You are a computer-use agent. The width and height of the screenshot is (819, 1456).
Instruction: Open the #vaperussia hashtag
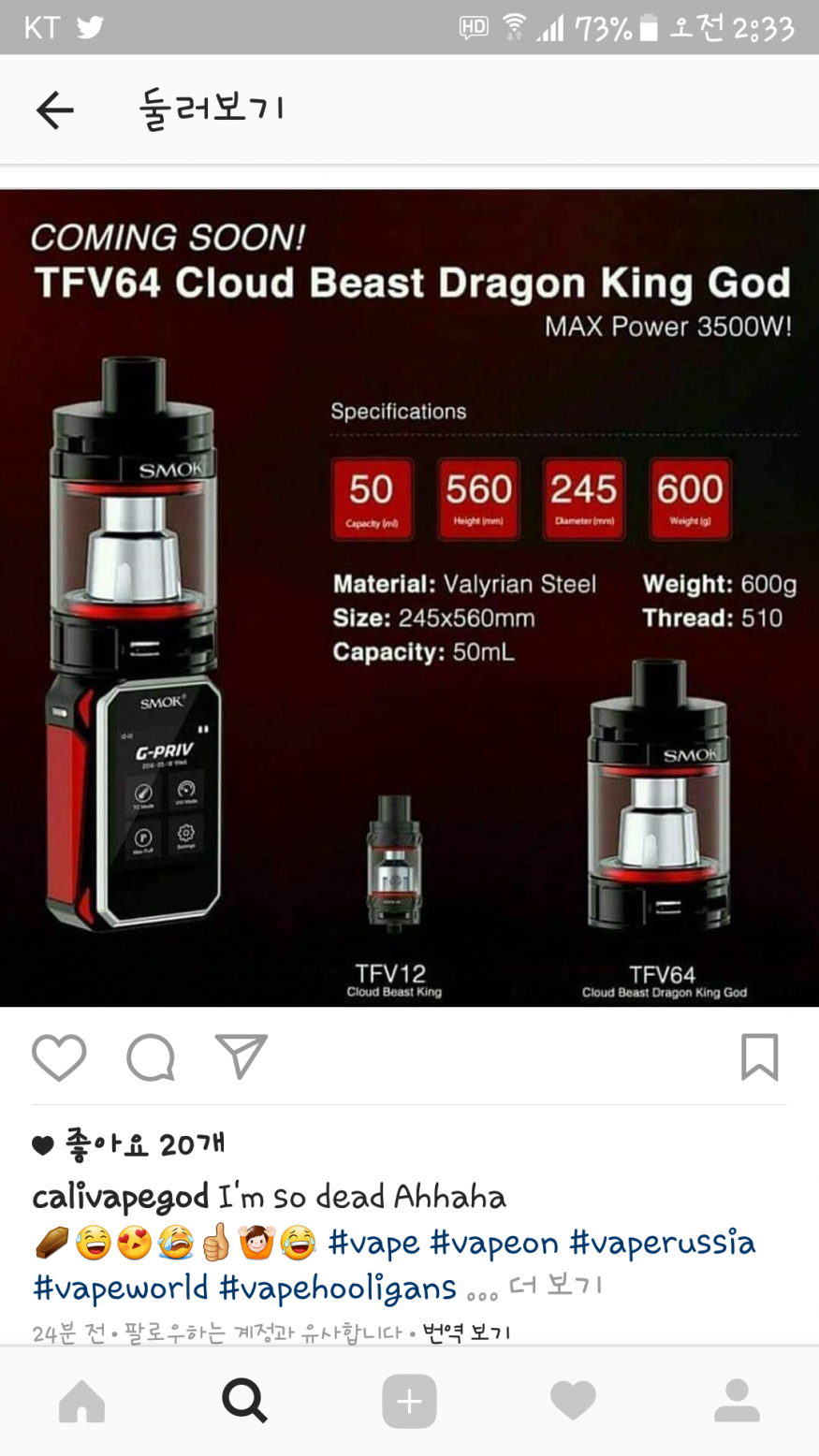(x=661, y=1244)
